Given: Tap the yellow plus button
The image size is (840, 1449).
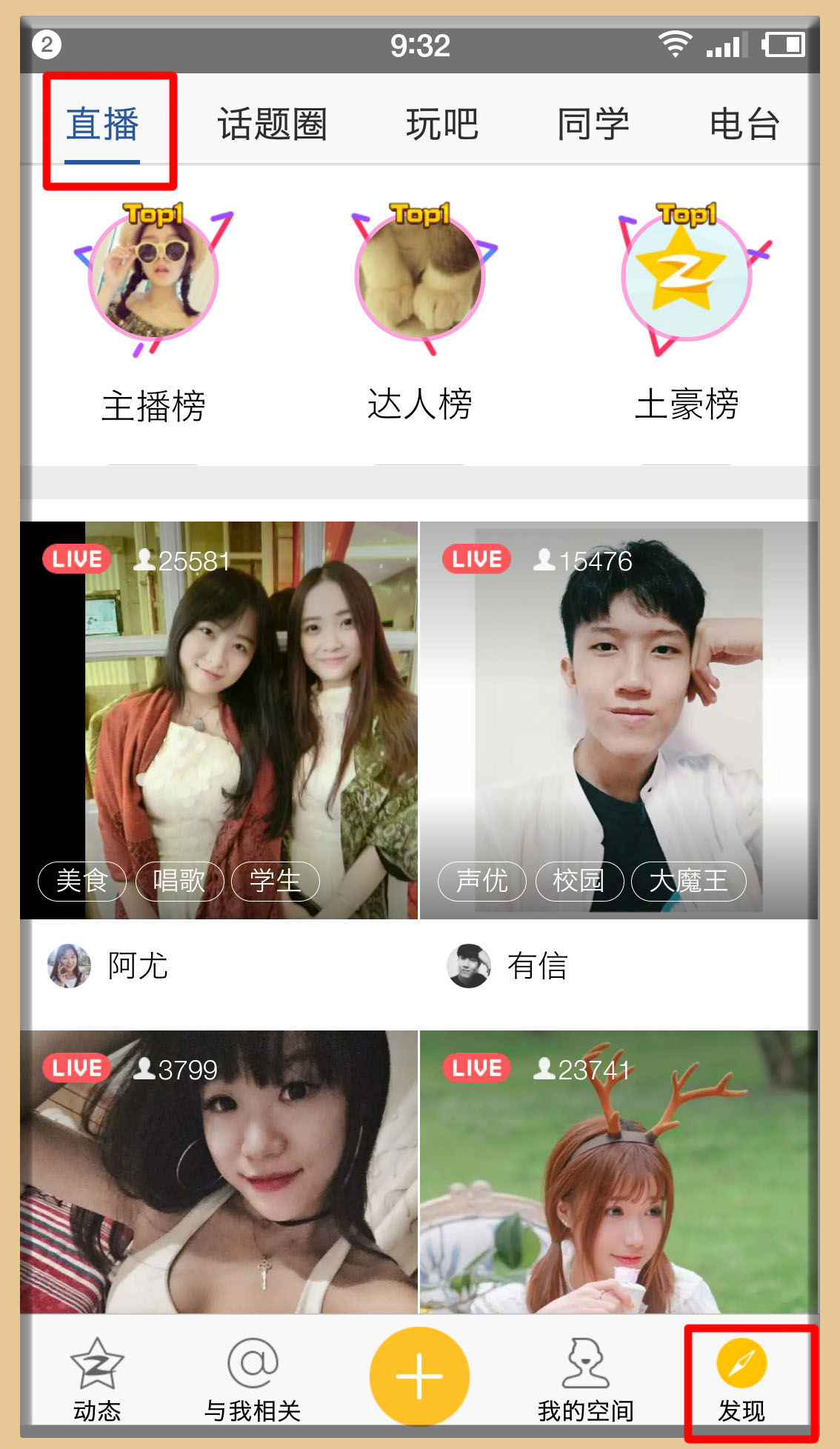Looking at the screenshot, I should (x=419, y=1376).
